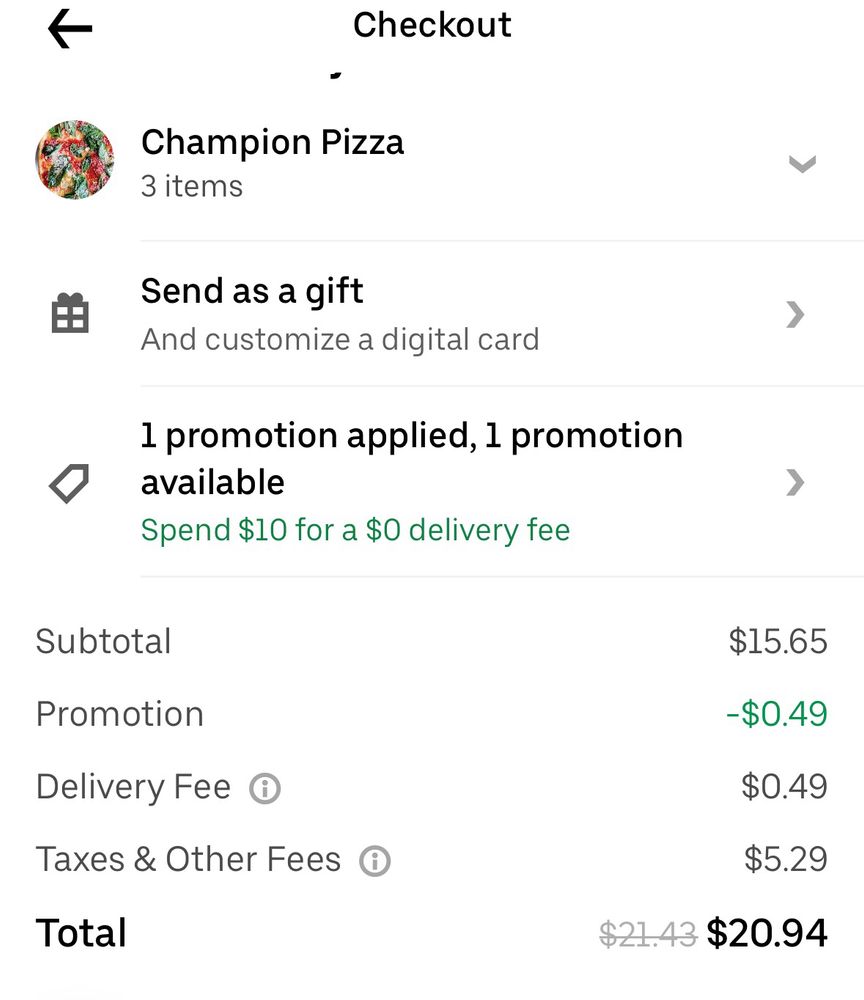Open the spend $10 delivery fee promotion
Image resolution: width=864 pixels, height=1000 pixels.
coord(355,530)
